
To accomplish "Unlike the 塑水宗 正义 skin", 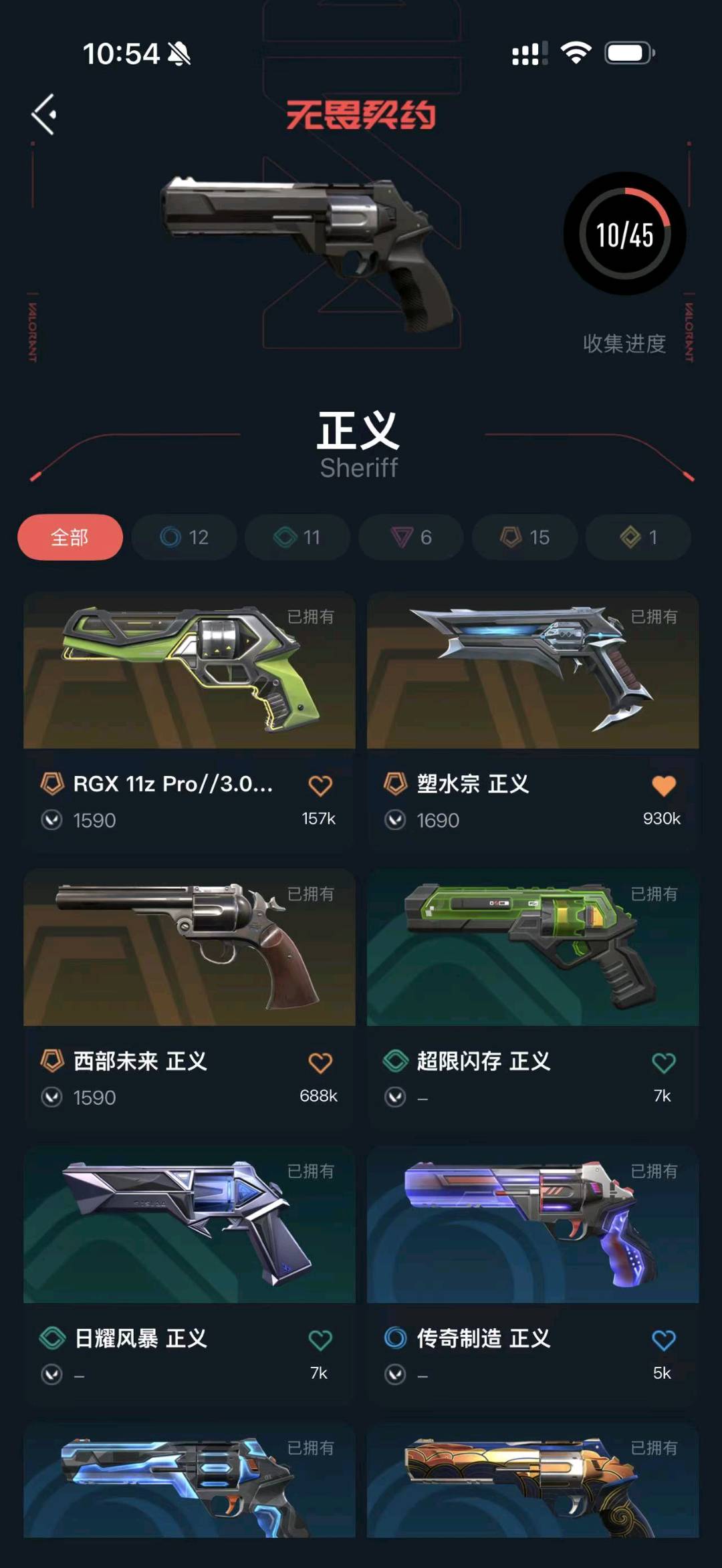I will click(x=663, y=785).
